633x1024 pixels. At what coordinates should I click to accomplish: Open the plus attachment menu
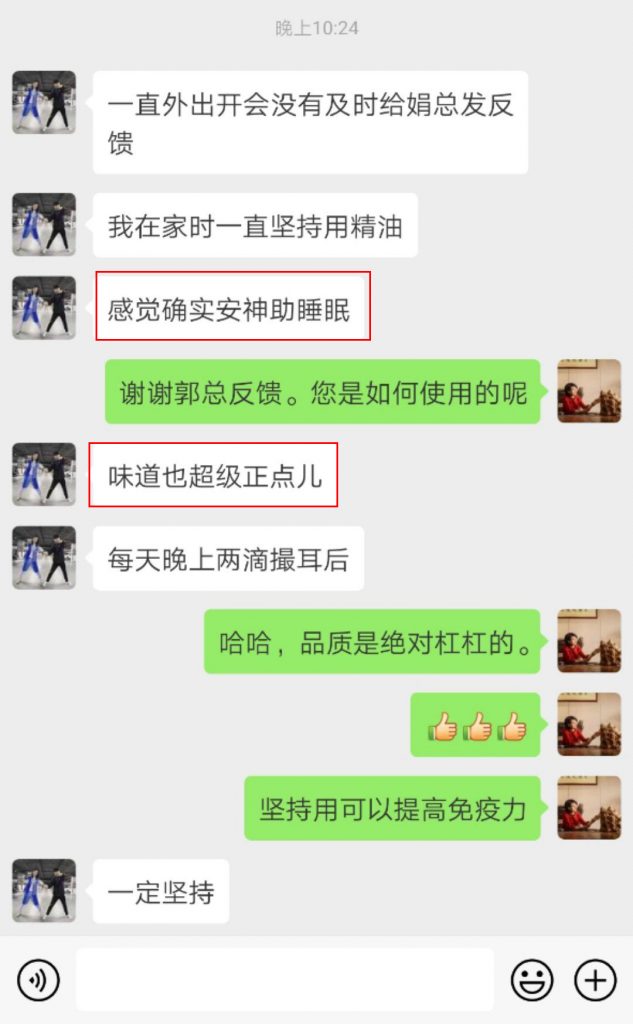coord(595,980)
